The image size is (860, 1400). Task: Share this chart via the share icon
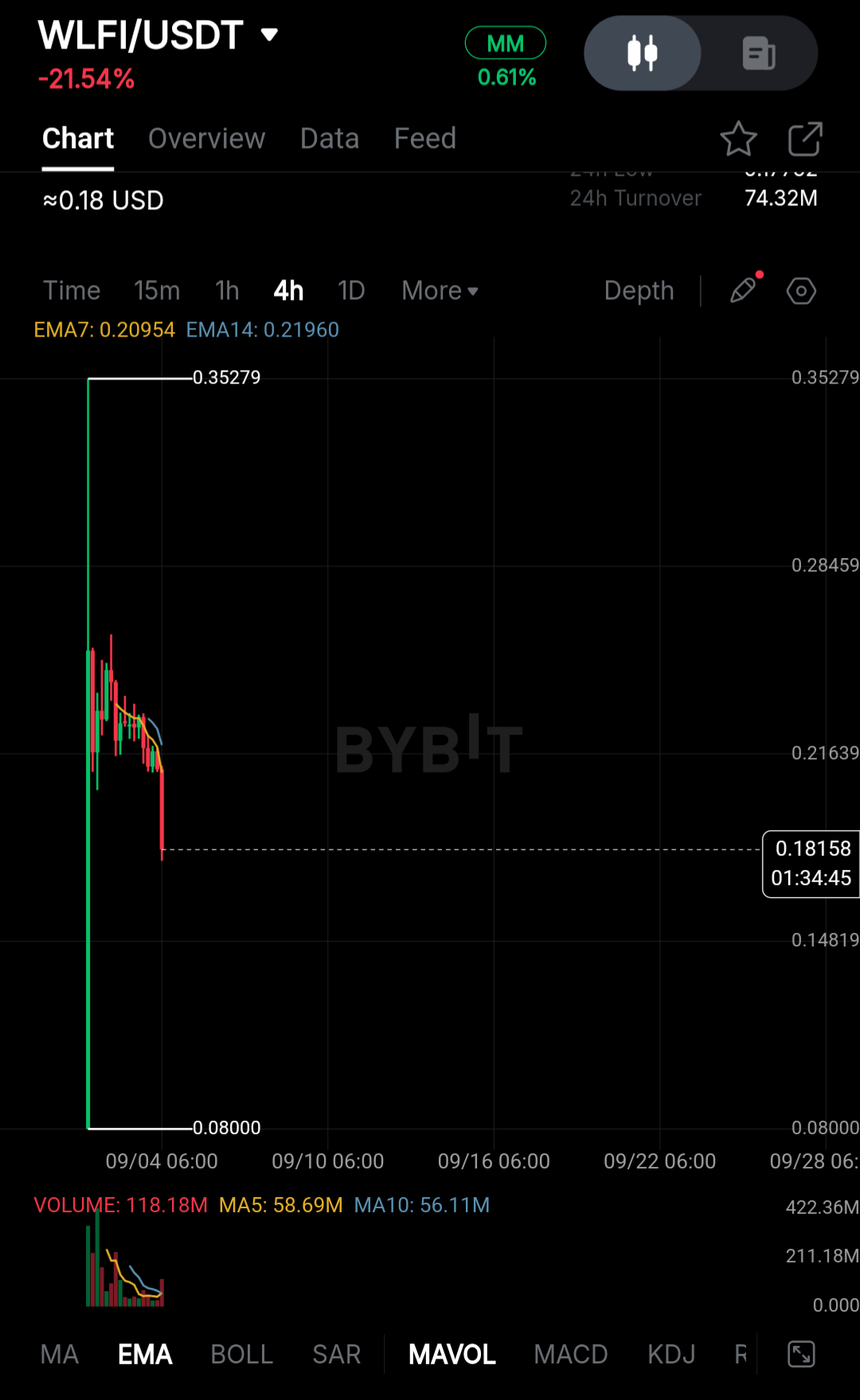pyautogui.click(x=804, y=139)
